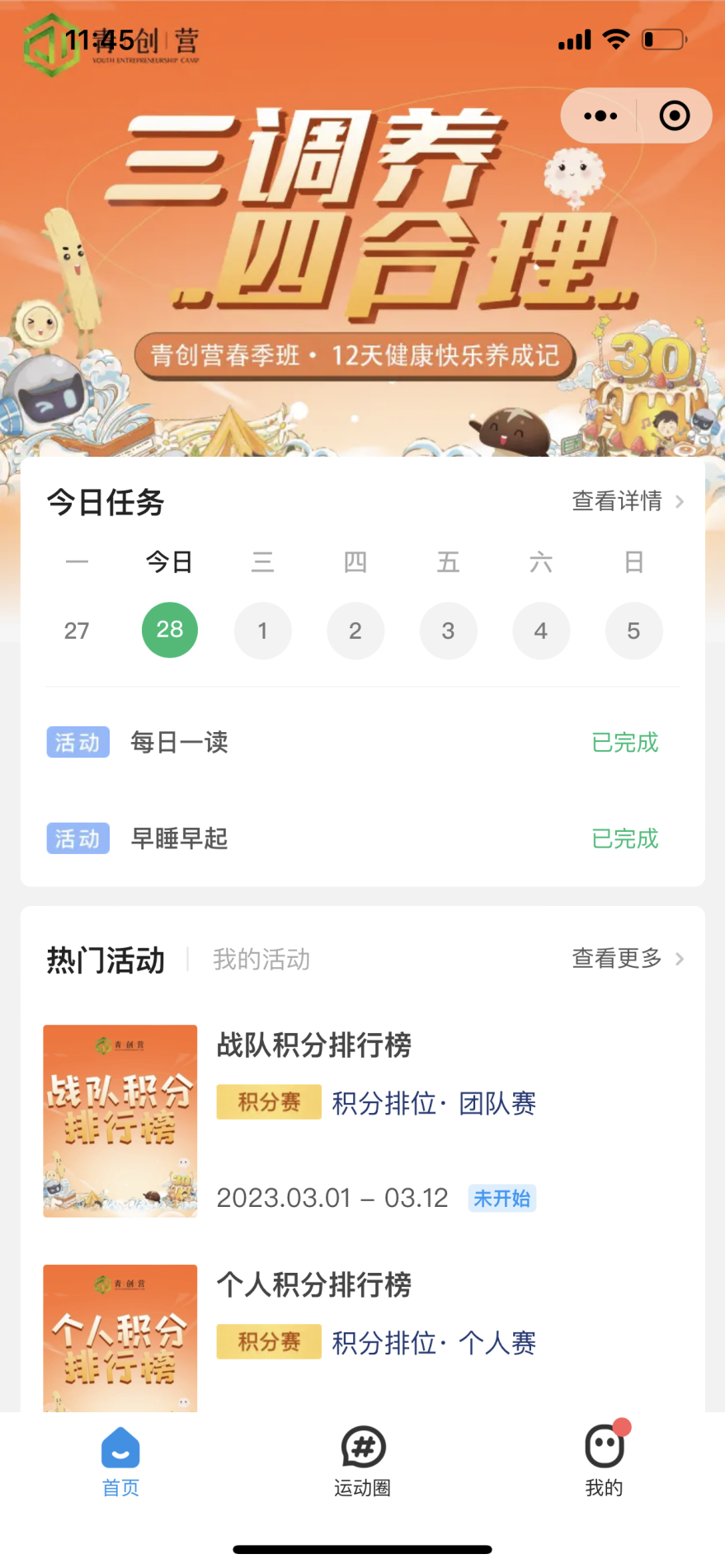Choose date 1 on the calendar
Image resolution: width=725 pixels, height=1568 pixels.
(x=262, y=631)
